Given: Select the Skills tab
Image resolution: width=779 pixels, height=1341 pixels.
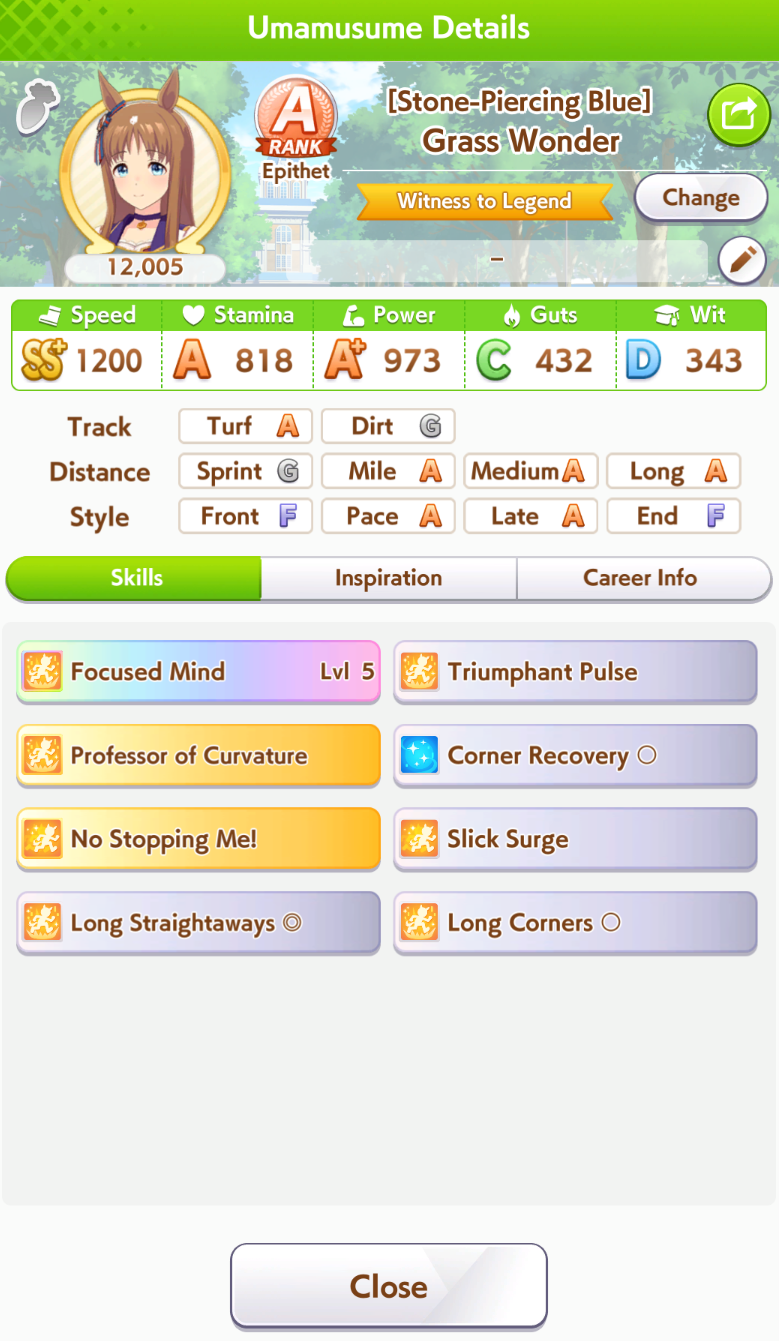Looking at the screenshot, I should click(134, 578).
